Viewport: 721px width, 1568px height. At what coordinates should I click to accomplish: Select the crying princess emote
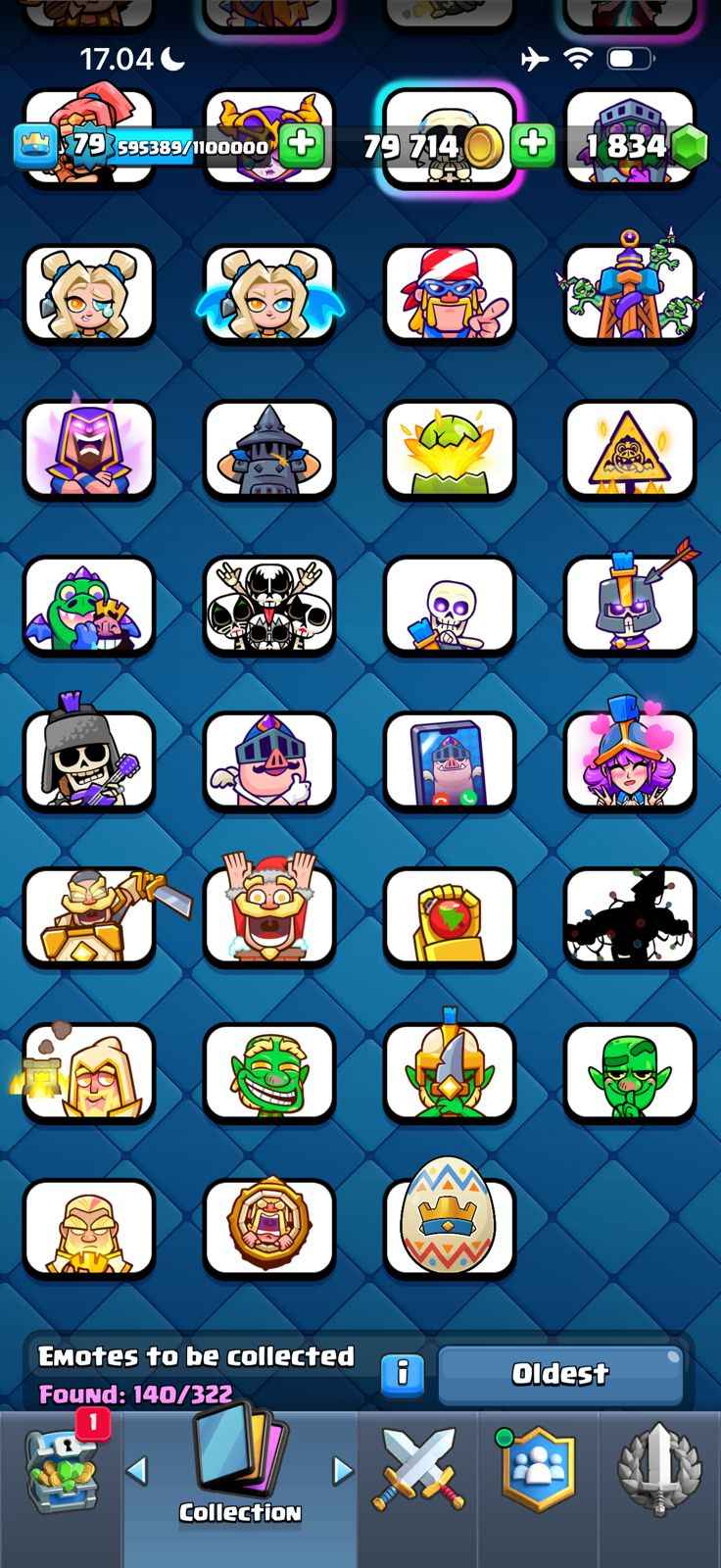(88, 293)
